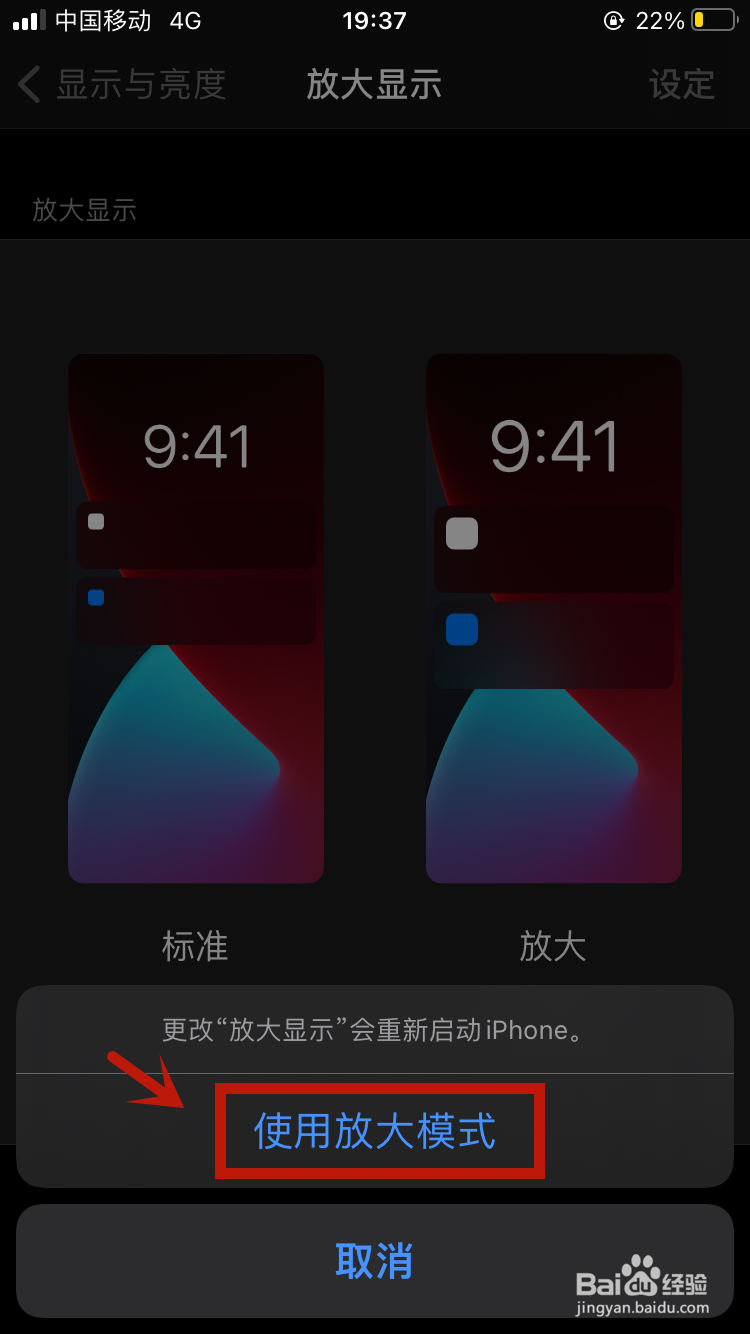Tap 取消 to cancel the change
750x1334 pixels.
click(375, 1262)
